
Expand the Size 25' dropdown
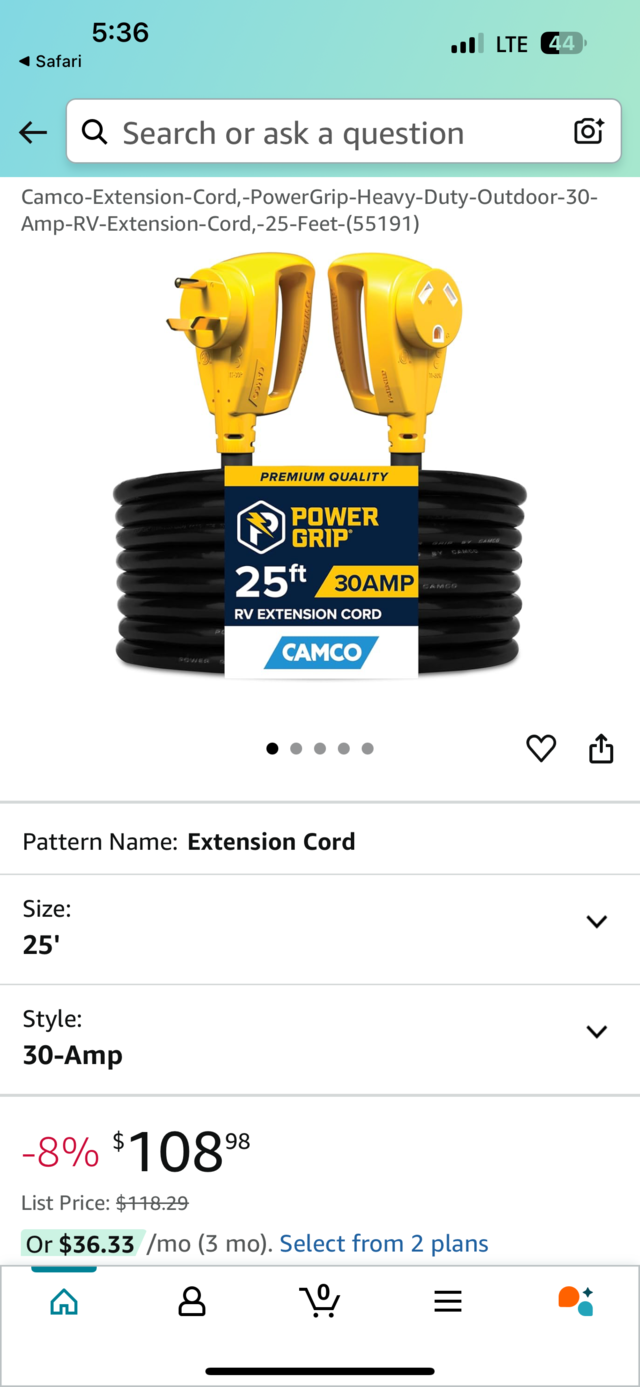click(596, 921)
